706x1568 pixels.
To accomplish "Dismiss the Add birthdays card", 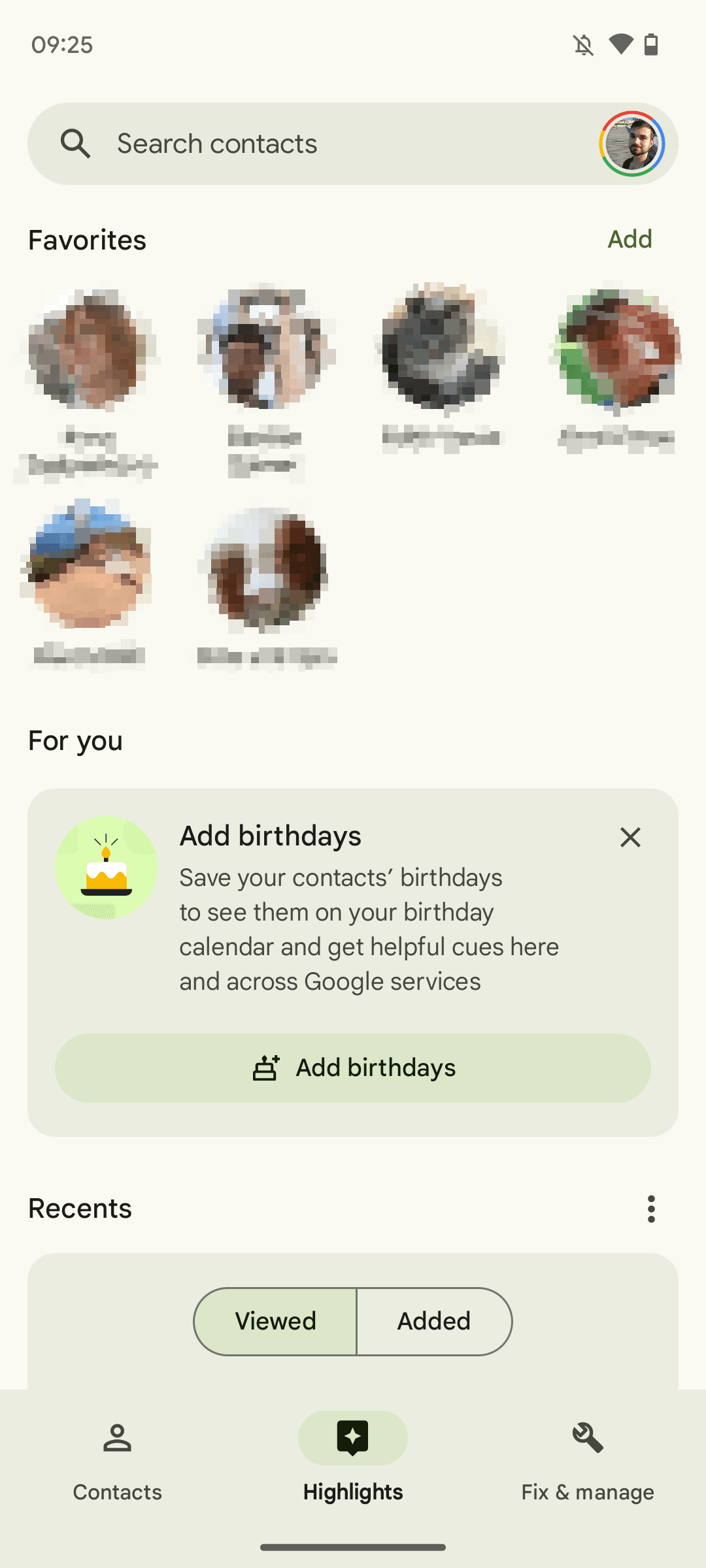I will (x=630, y=838).
